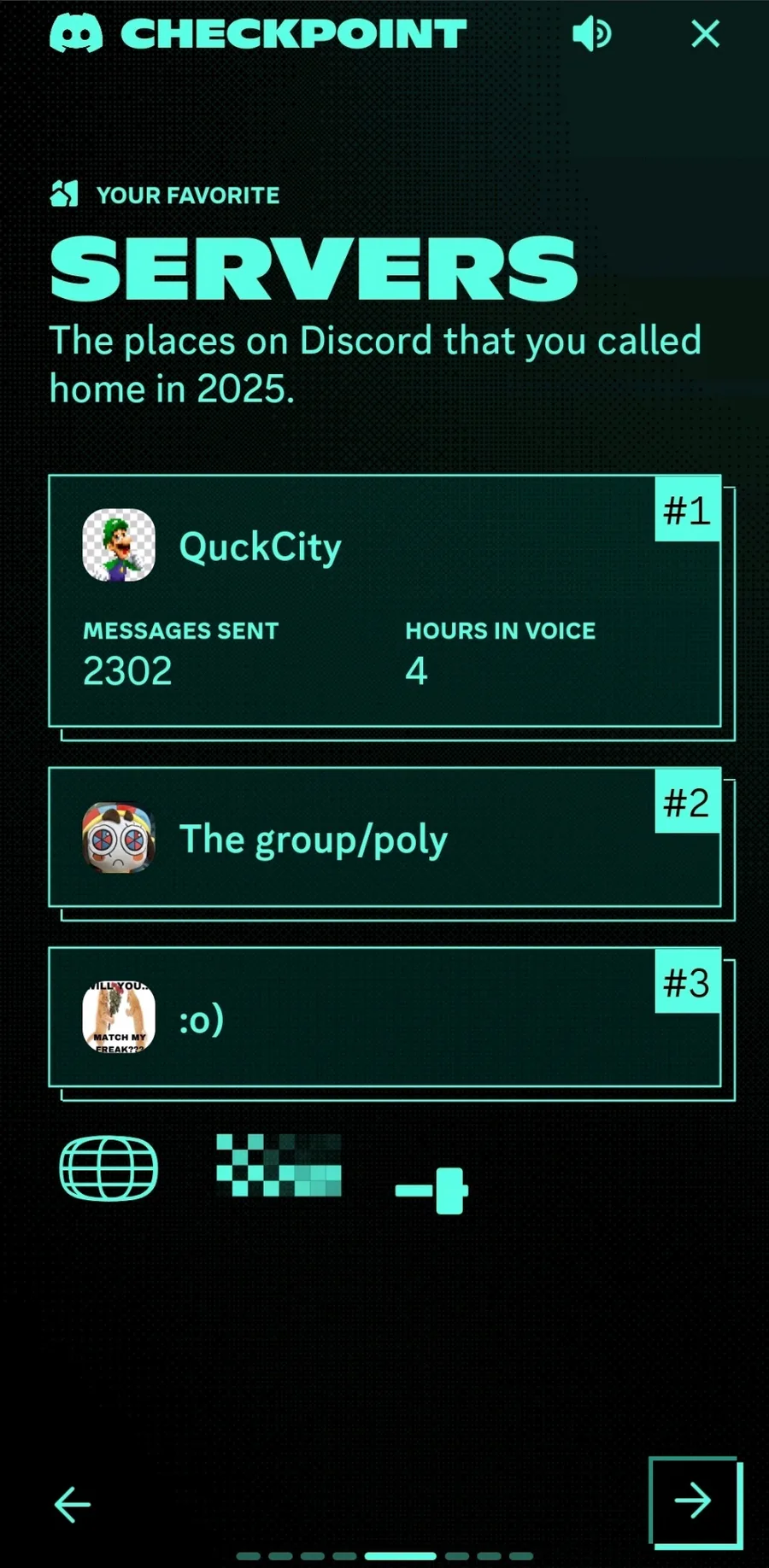Expand the :o) server card
This screenshot has height=1568, width=769.
384,1017
